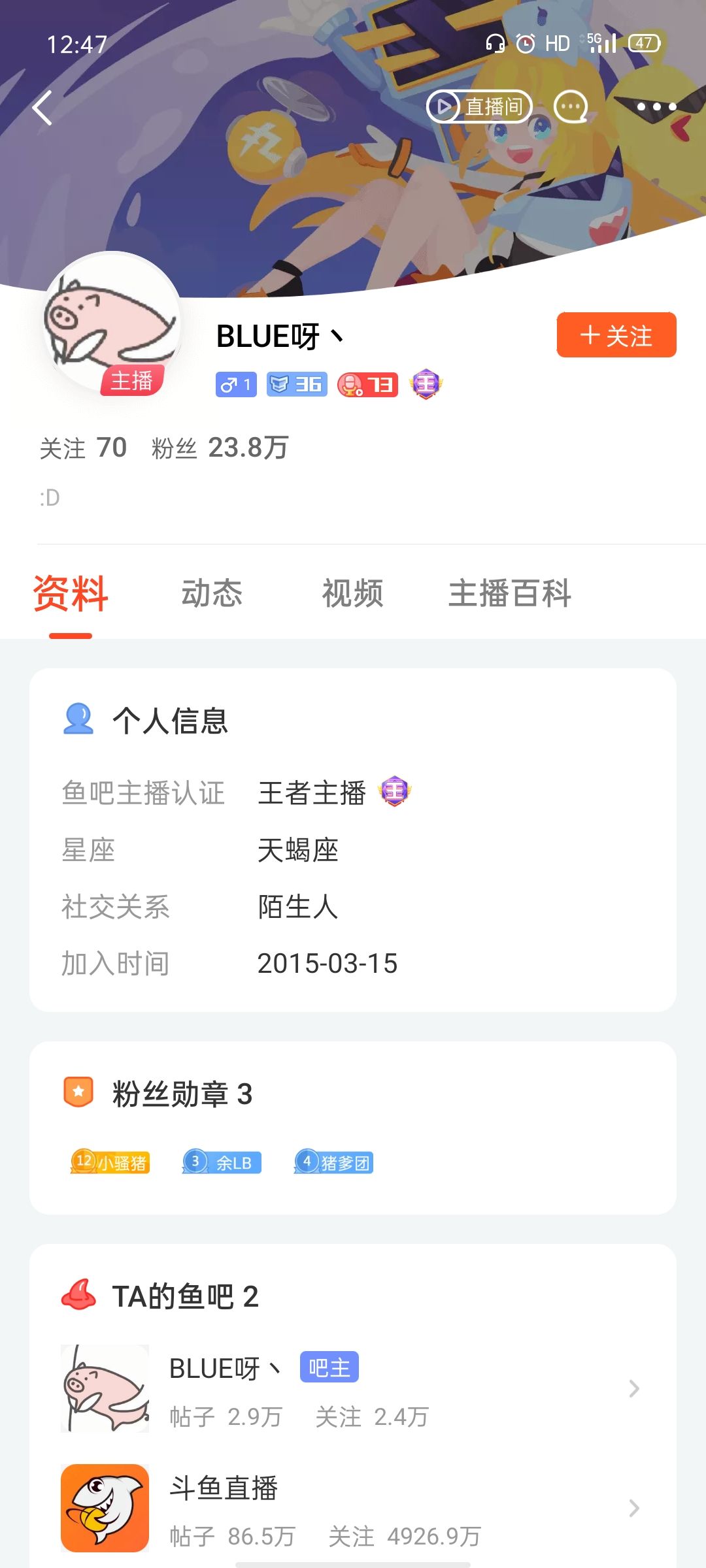The height and width of the screenshot is (1568, 706).
Task: Select the 猪爹团 fan medal
Action: pyautogui.click(x=332, y=1162)
